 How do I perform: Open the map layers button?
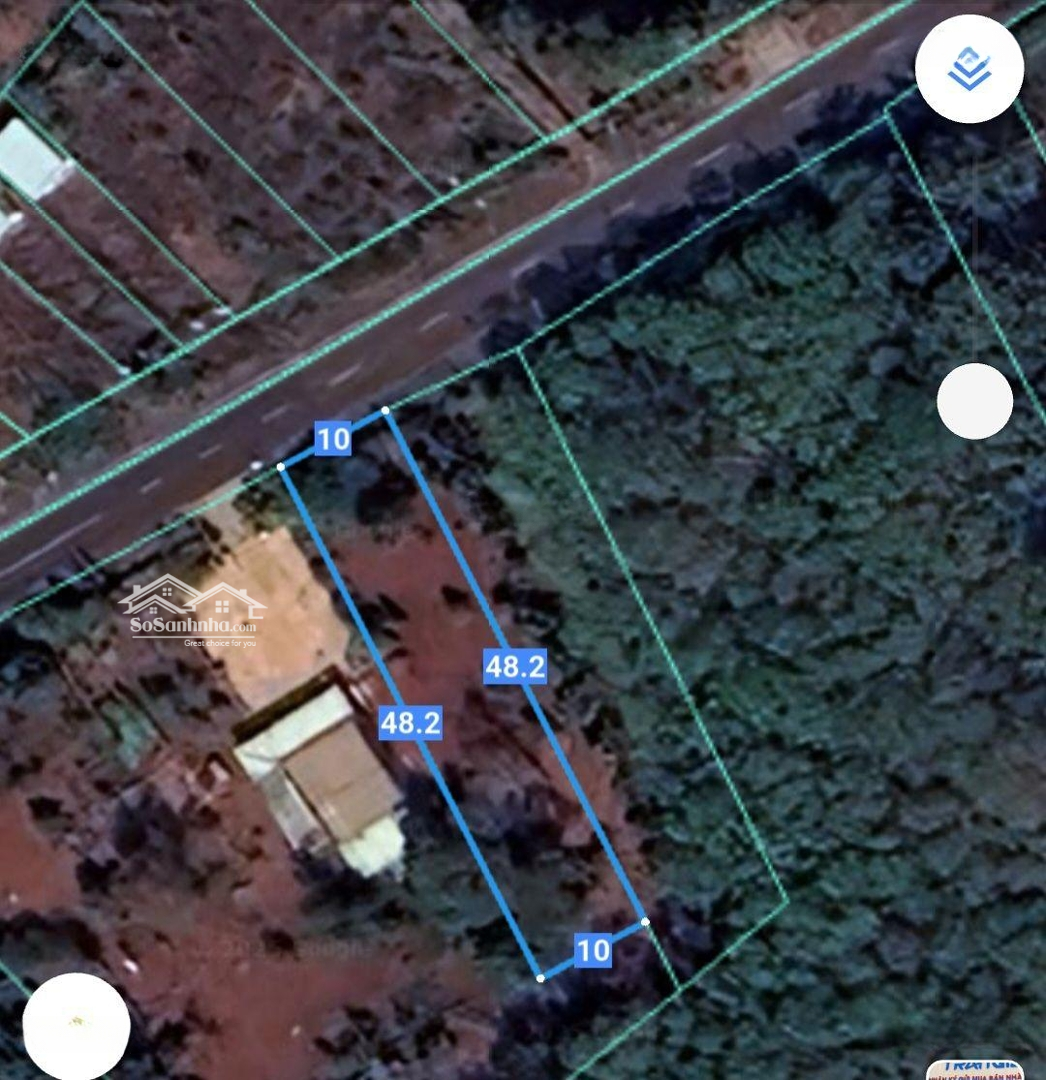tap(969, 69)
